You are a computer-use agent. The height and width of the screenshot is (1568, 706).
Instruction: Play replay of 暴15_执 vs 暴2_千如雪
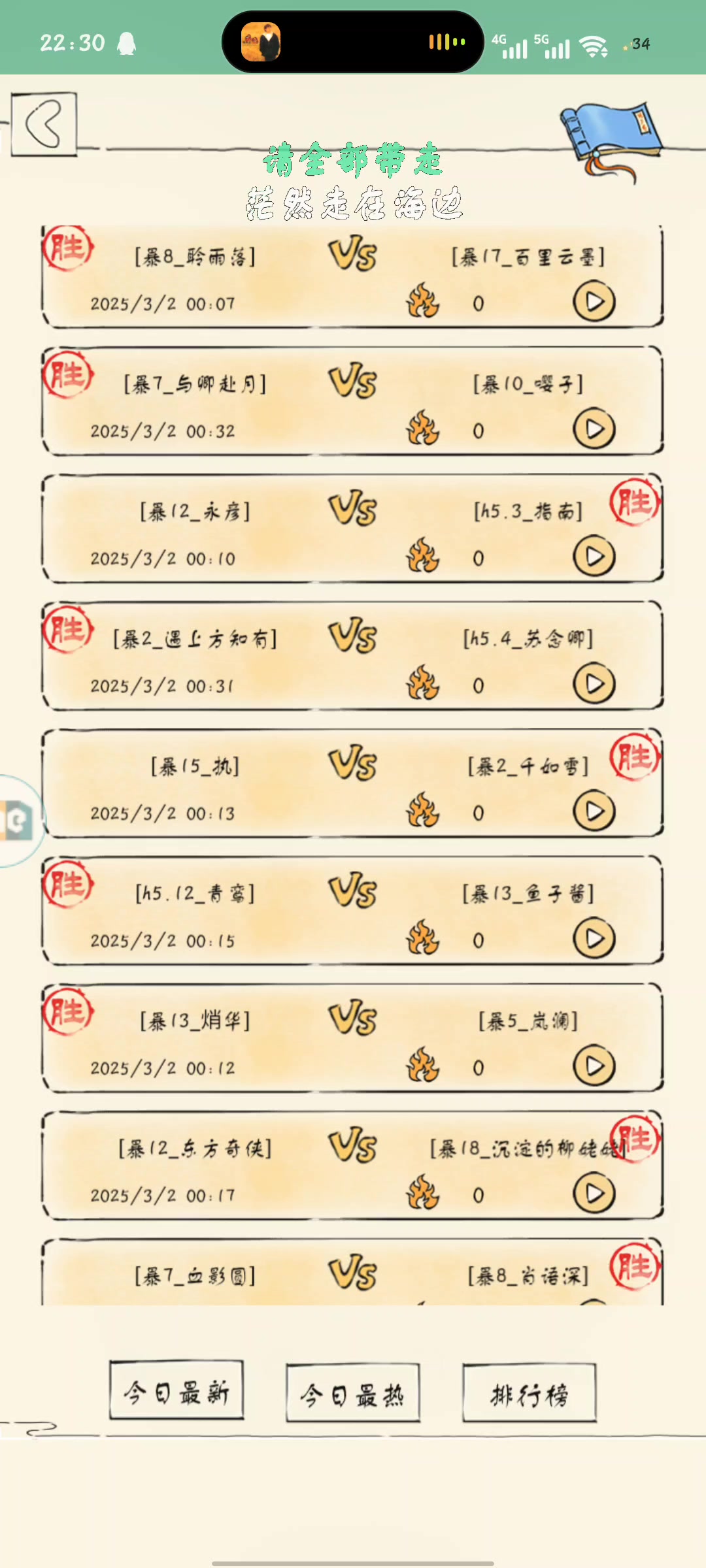[x=594, y=811]
